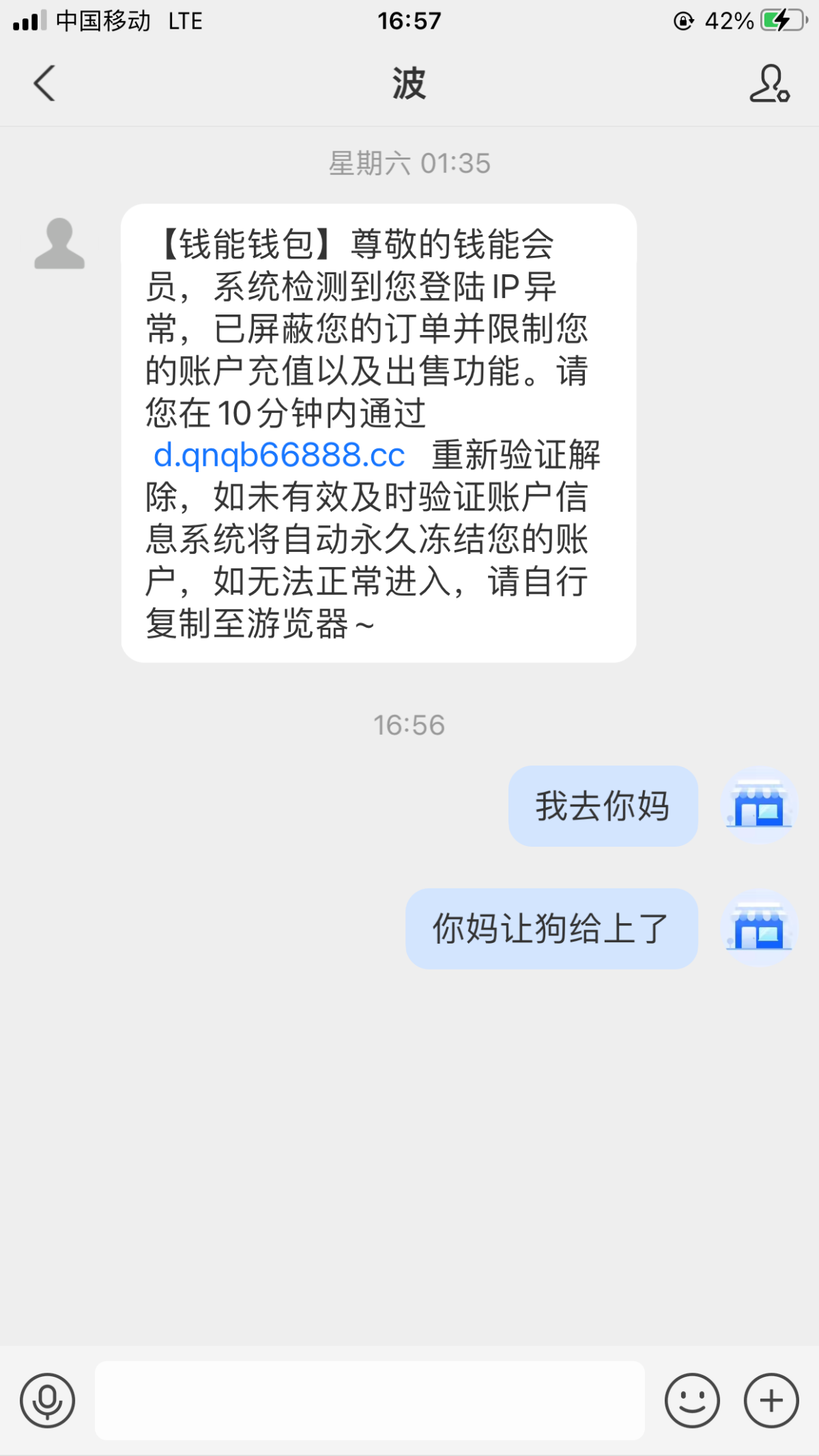The image size is (819, 1456).
Task: Tap own avatar beside 我去你妈 message
Action: (760, 806)
